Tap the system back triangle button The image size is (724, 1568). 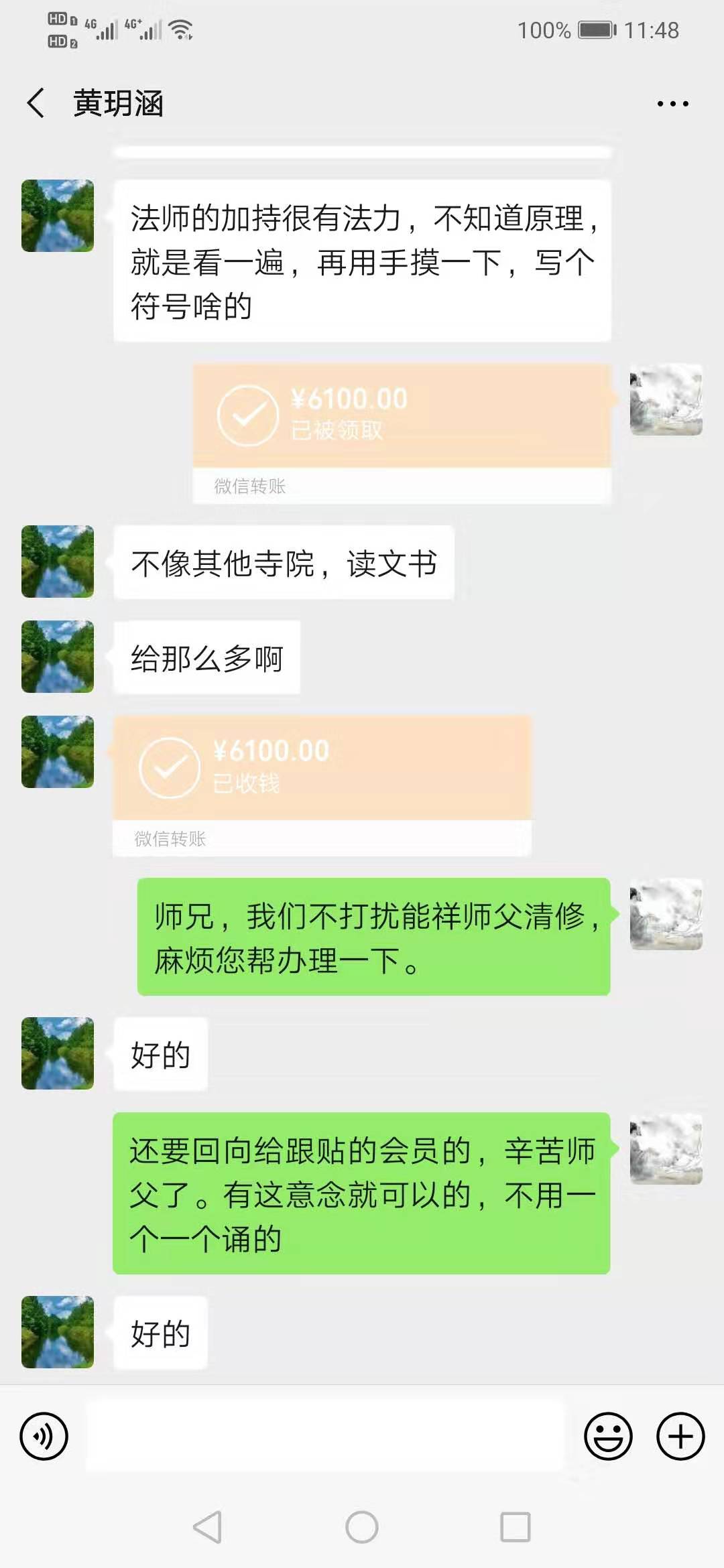[x=208, y=1528]
